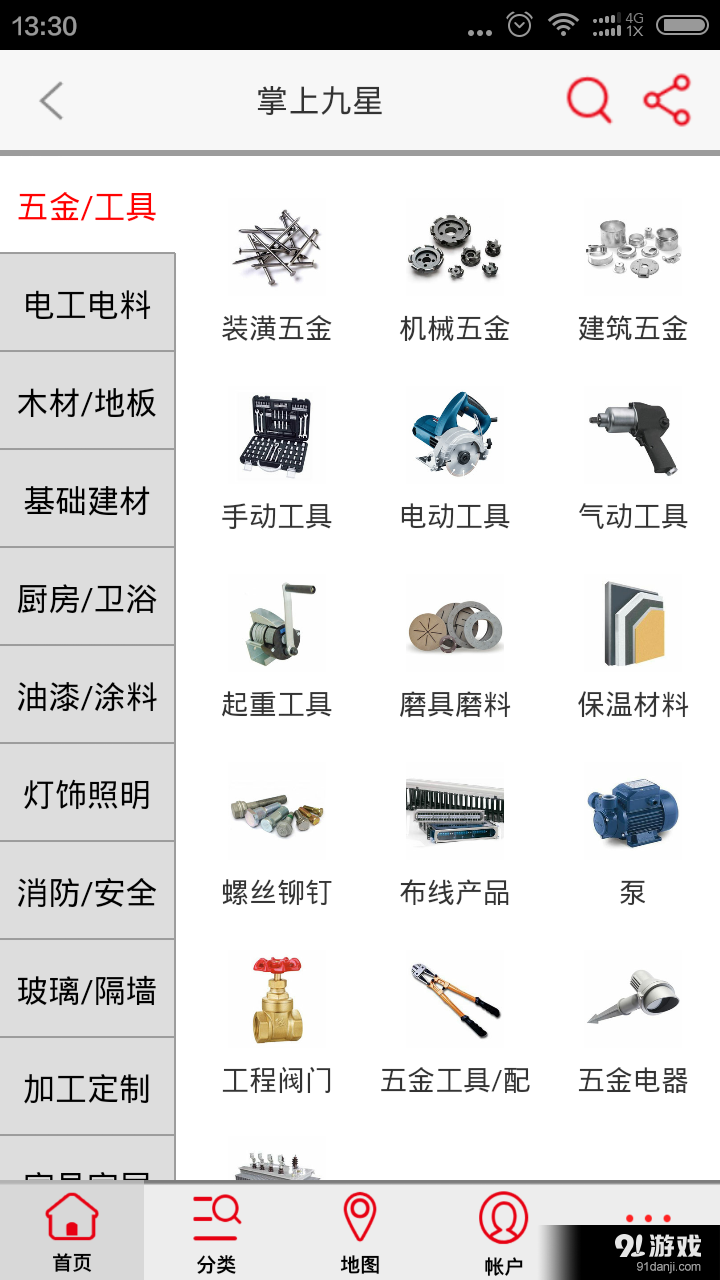Switch to the 厨房/卫浴 category tab
Viewport: 720px width, 1280px height.
click(x=87, y=598)
